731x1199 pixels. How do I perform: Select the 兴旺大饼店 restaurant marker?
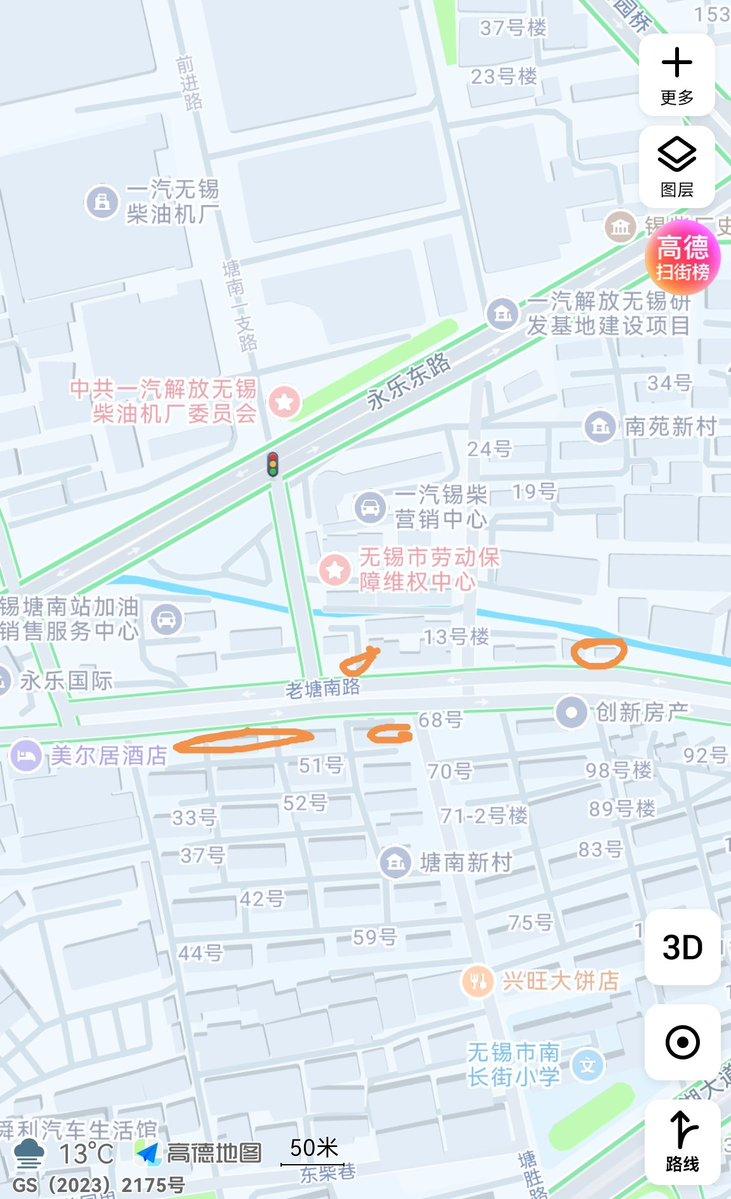click(476, 981)
